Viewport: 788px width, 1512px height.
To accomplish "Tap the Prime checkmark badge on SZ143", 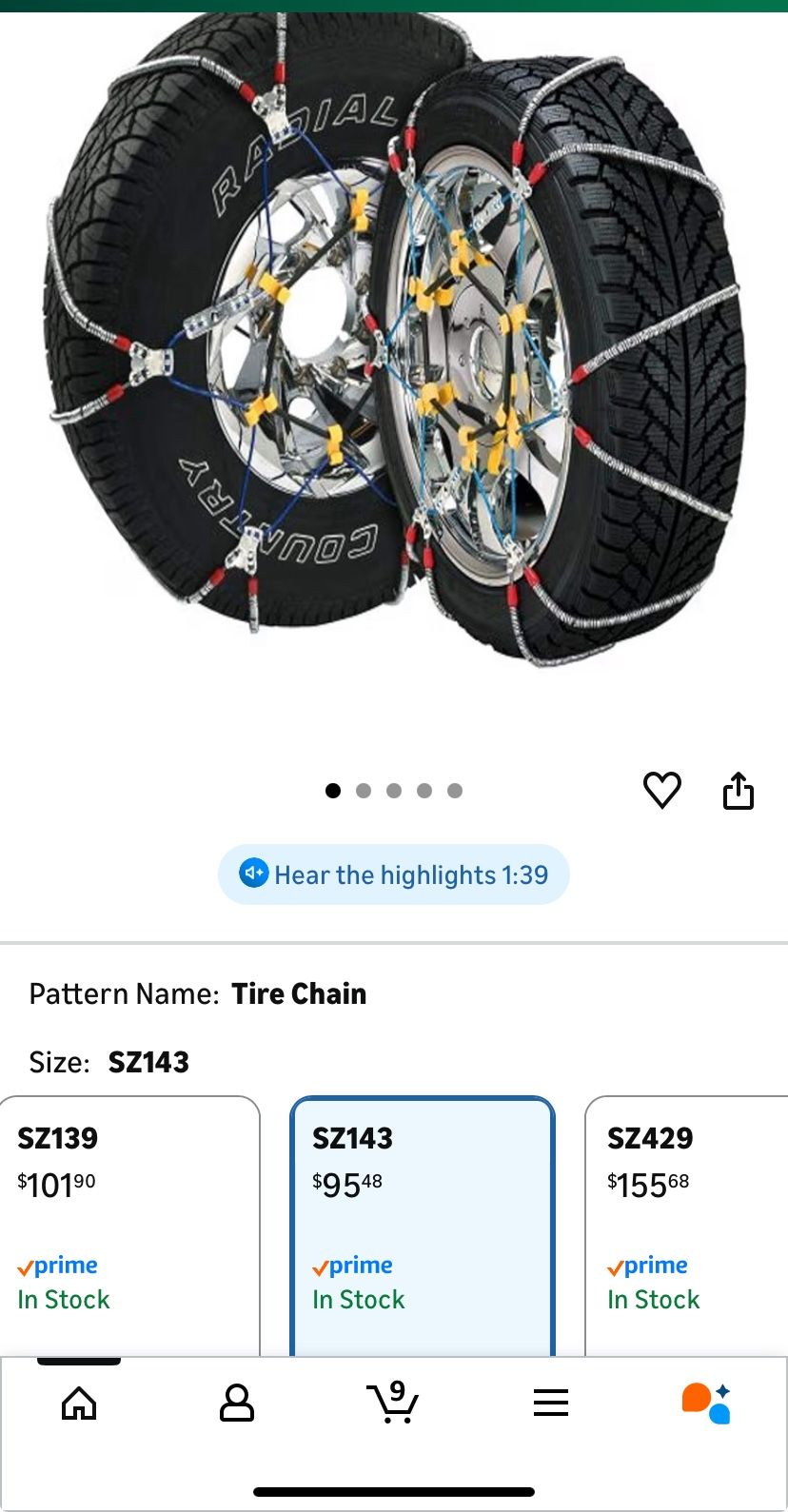I will 322,1266.
